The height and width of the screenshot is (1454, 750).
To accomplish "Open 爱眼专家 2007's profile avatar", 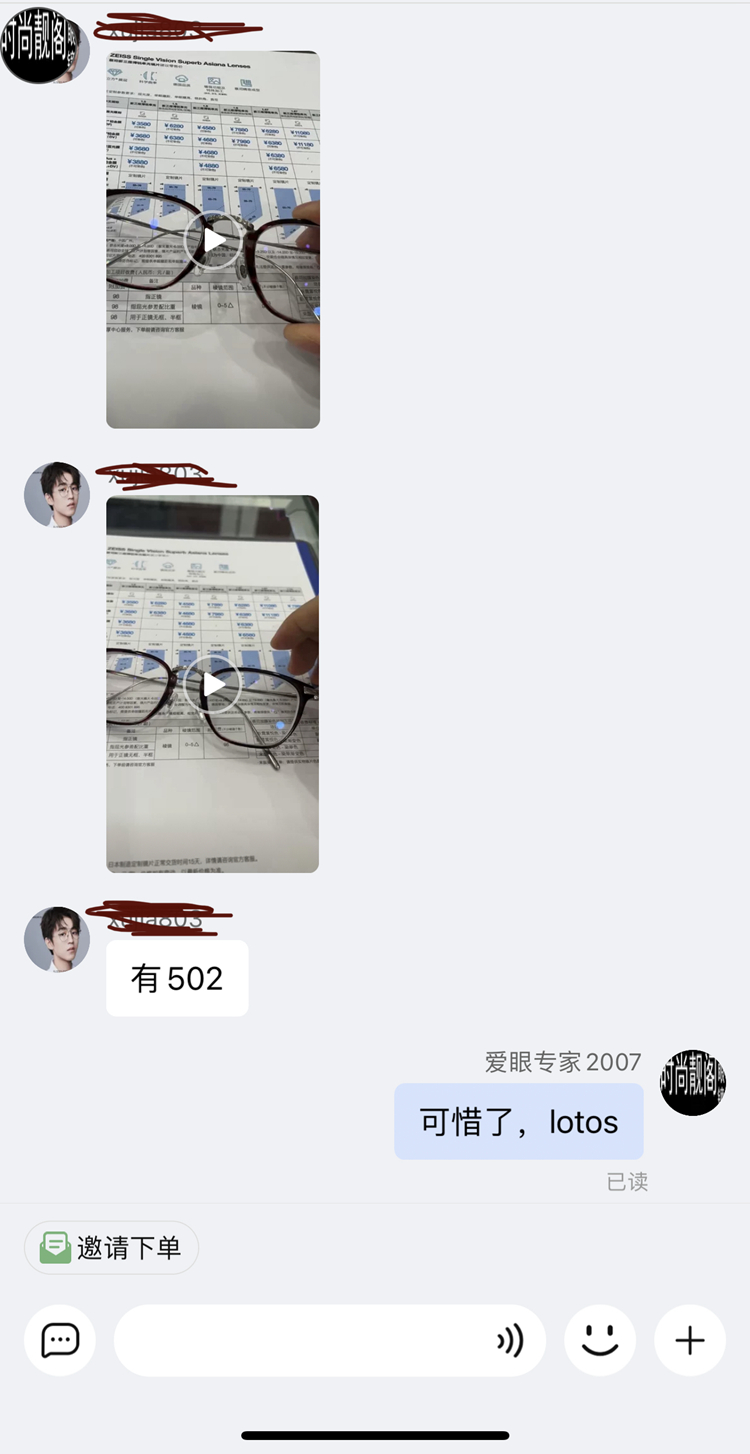I will pyautogui.click(x=693, y=1083).
